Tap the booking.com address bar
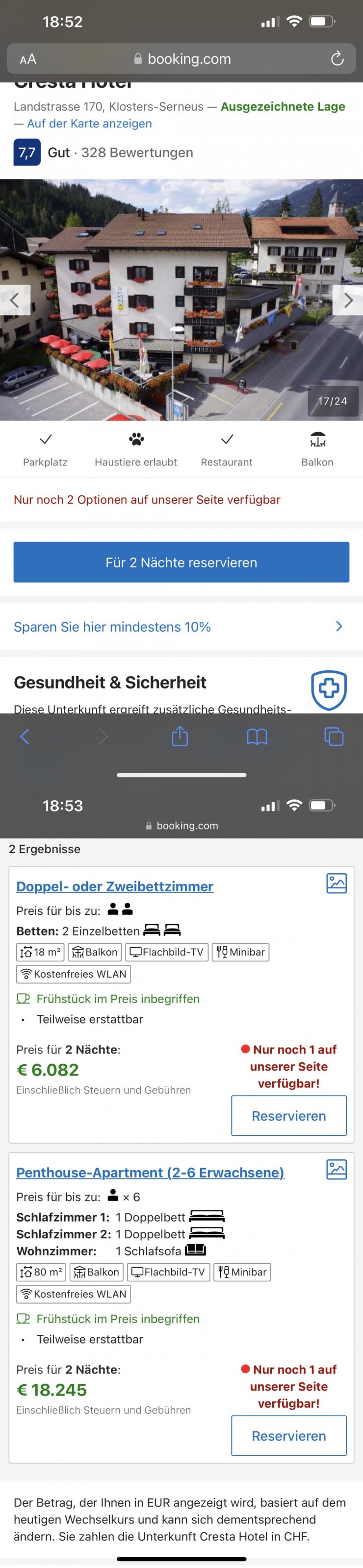This screenshot has height=1568, width=363. tap(182, 59)
